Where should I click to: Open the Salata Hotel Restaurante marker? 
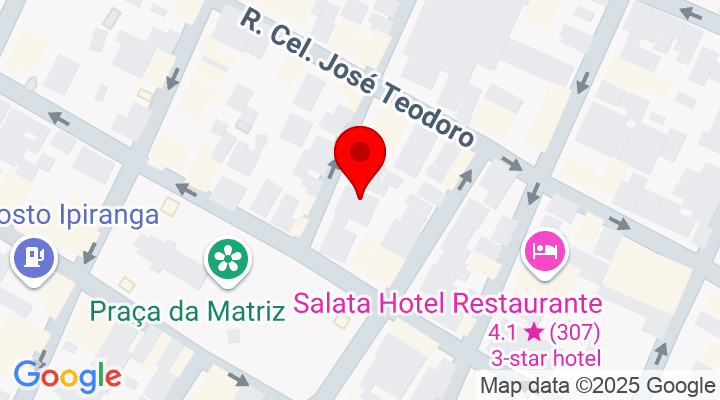tap(545, 250)
